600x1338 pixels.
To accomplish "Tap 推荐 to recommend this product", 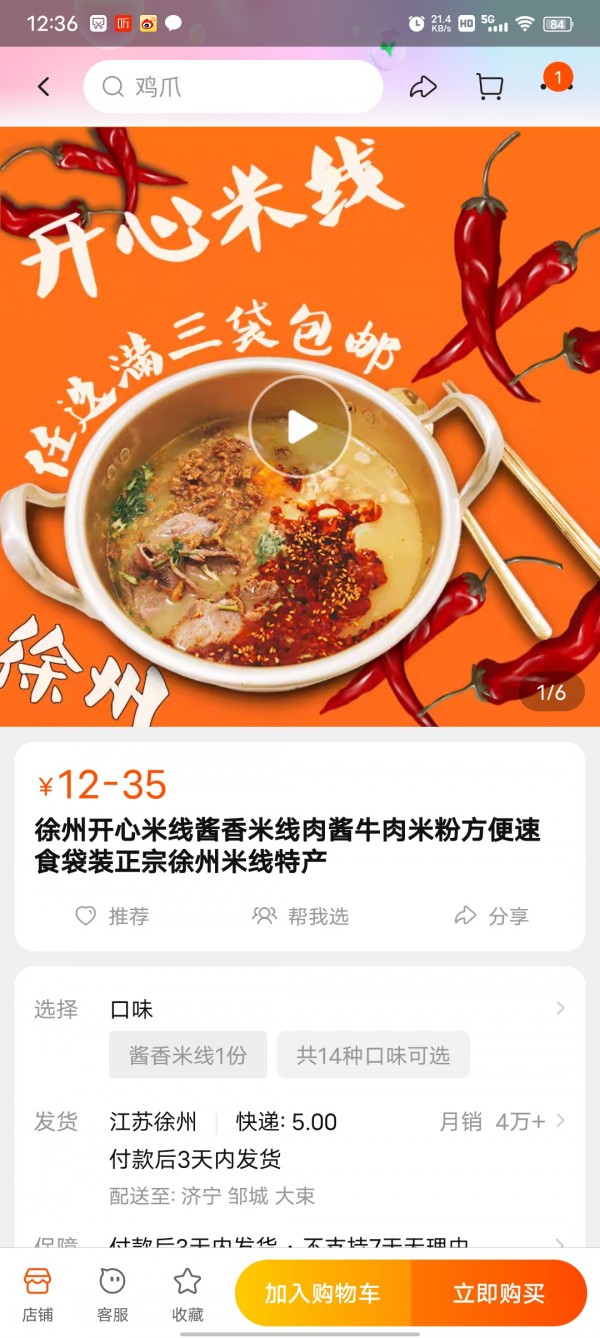I will coord(112,916).
